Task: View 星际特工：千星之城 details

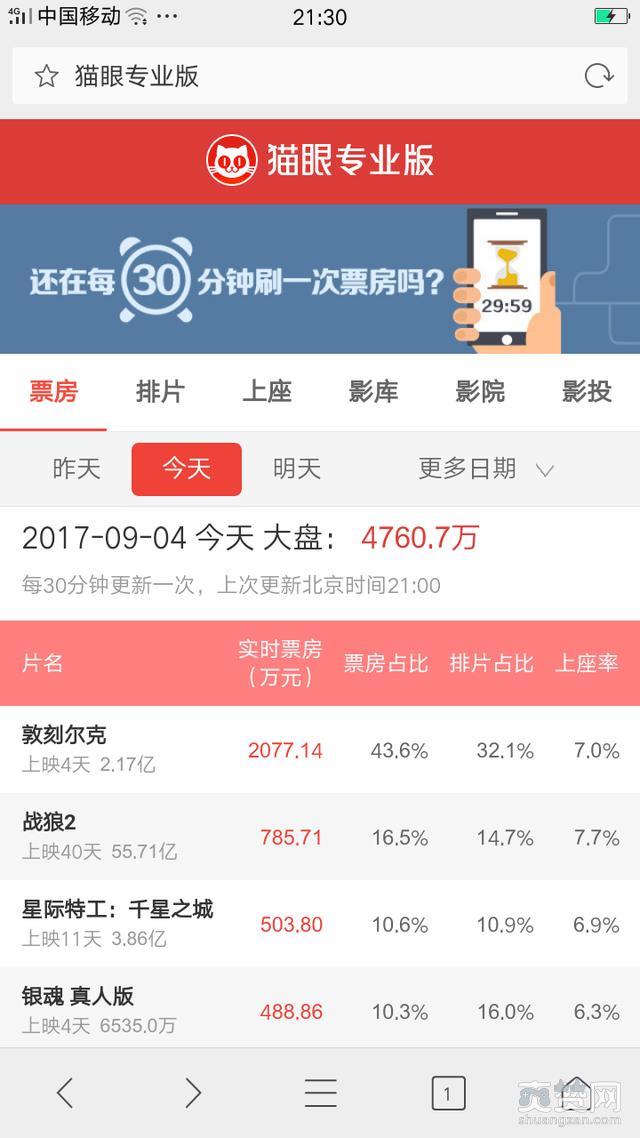Action: [x=320, y=924]
